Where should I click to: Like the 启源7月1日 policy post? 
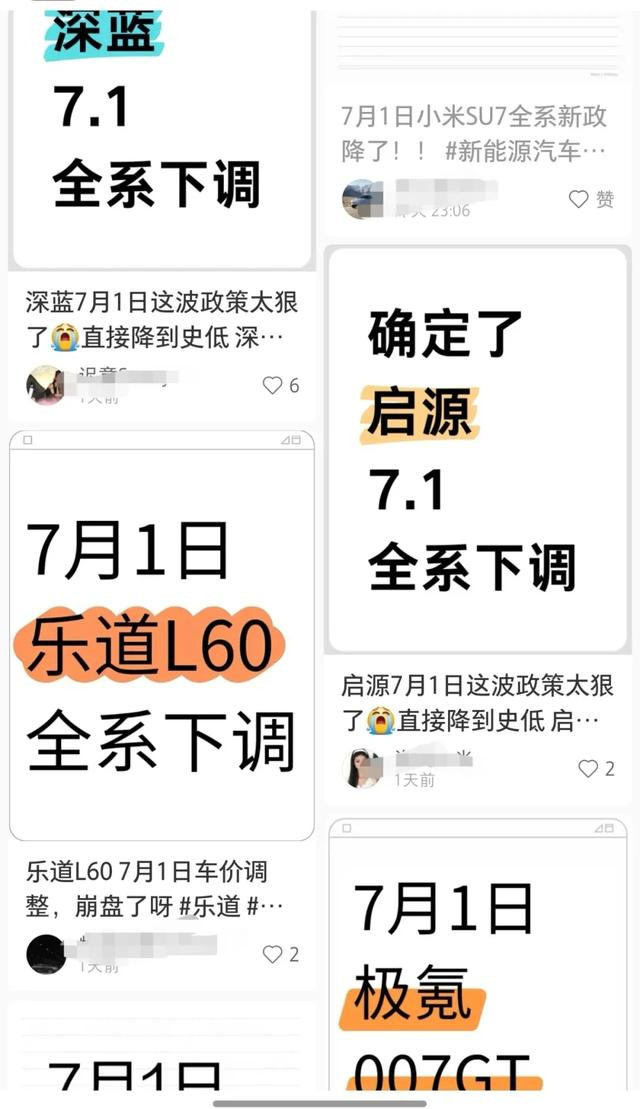click(x=588, y=769)
